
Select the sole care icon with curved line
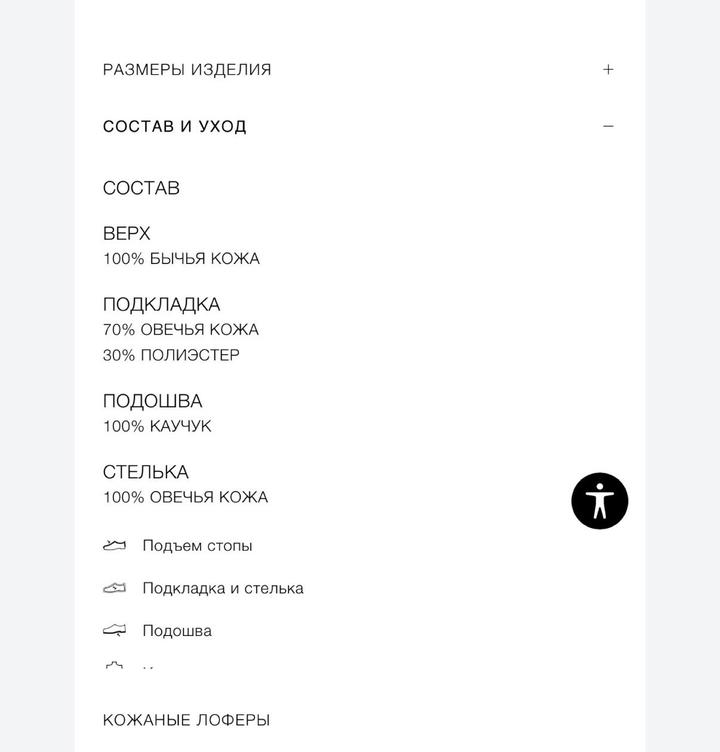(x=113, y=630)
